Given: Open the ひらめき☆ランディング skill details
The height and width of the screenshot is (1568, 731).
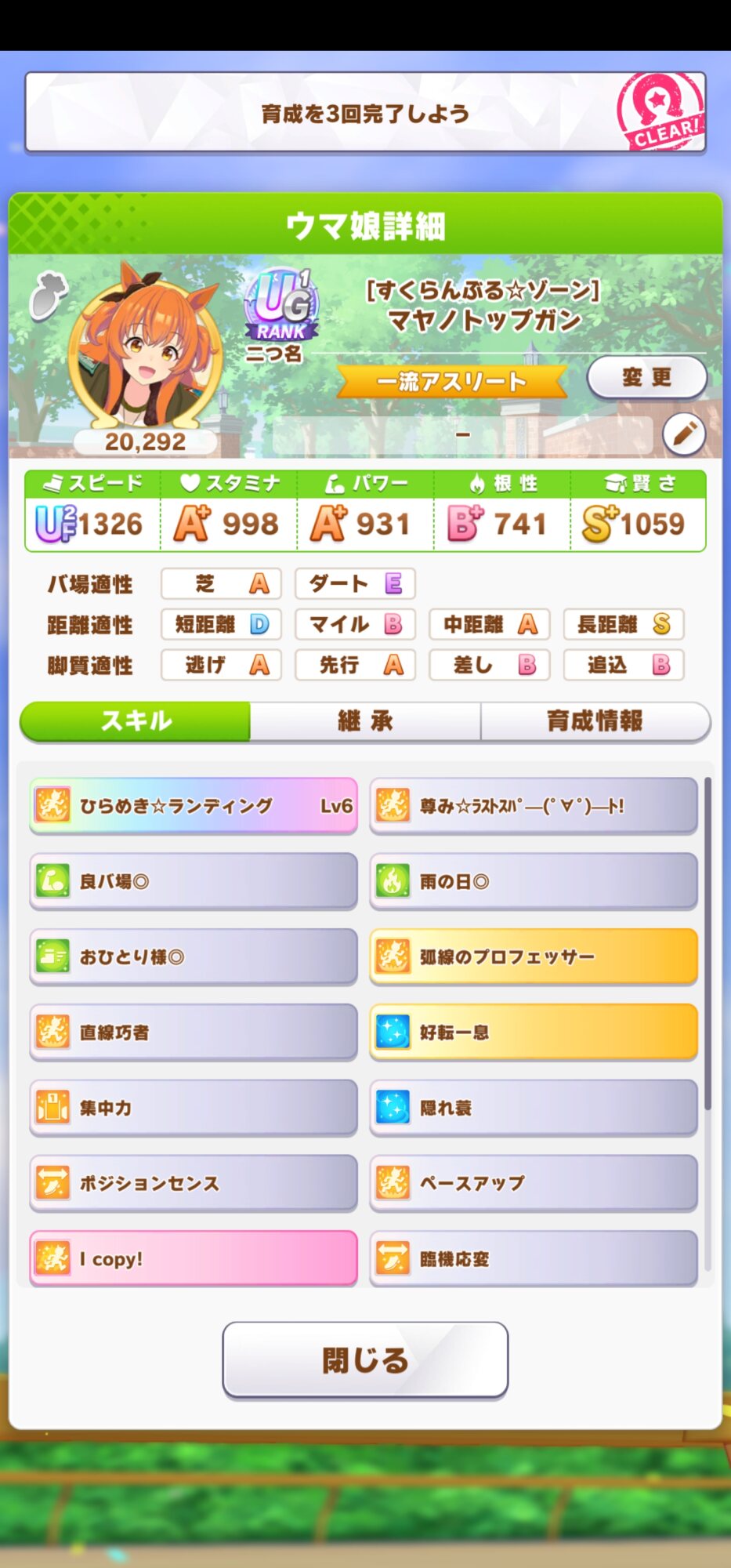Looking at the screenshot, I should tap(193, 805).
